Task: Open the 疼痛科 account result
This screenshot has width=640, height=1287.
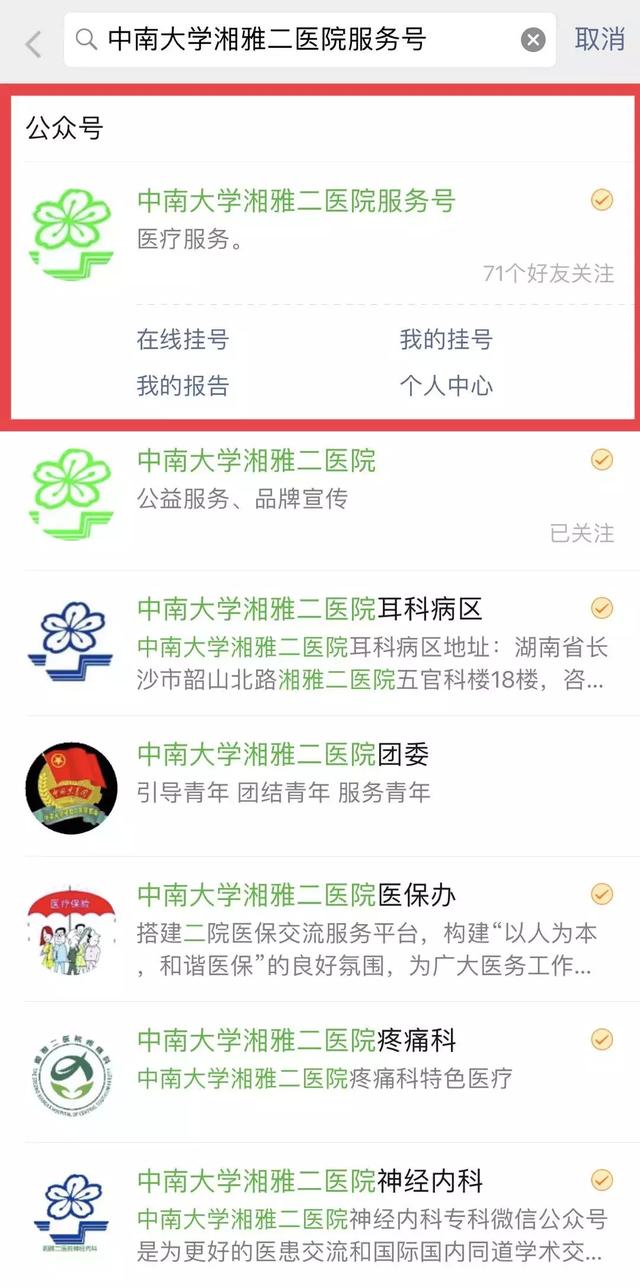Action: pyautogui.click(x=320, y=1072)
